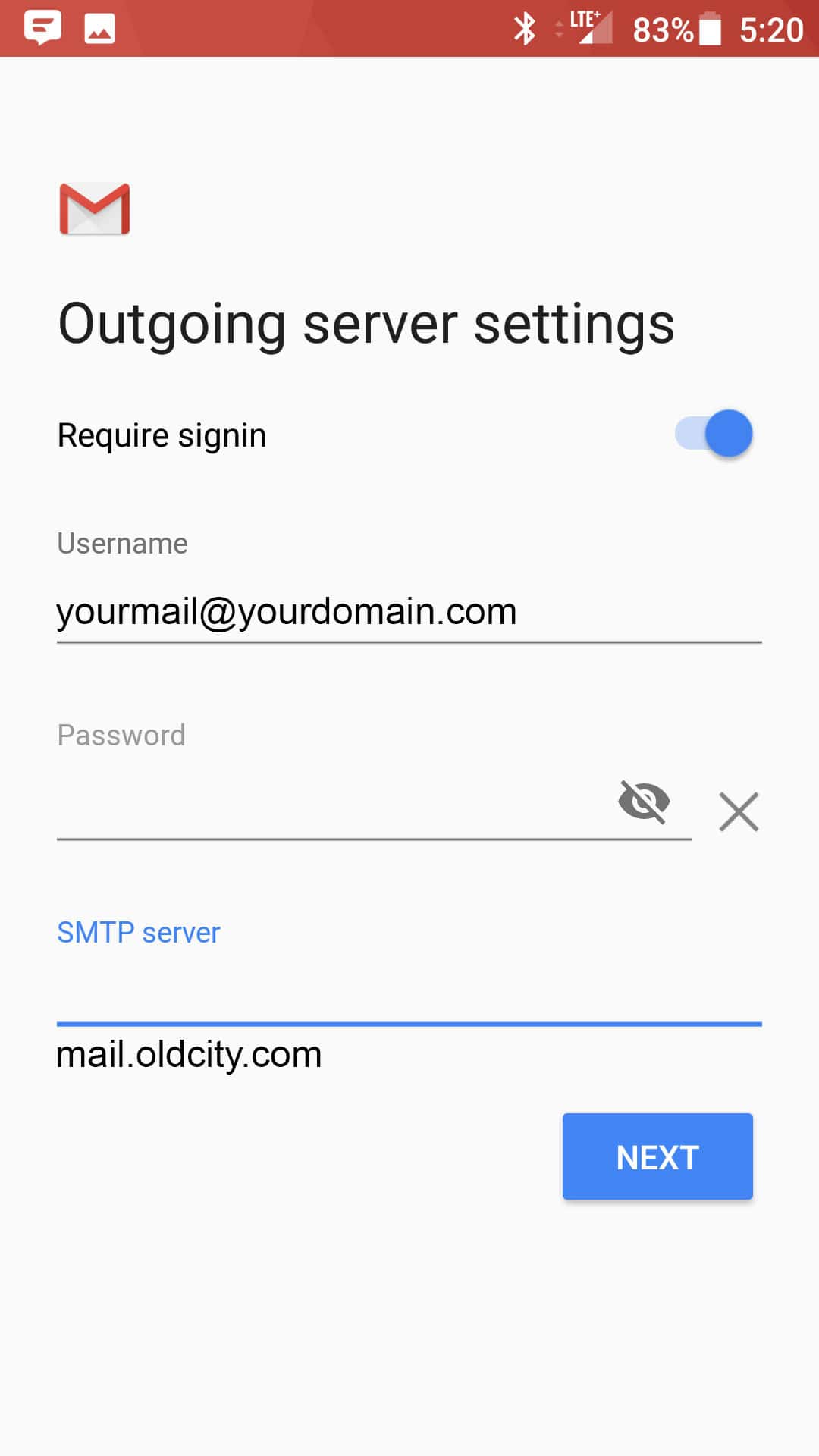
Task: Clear the password with the X icon
Action: pyautogui.click(x=739, y=811)
